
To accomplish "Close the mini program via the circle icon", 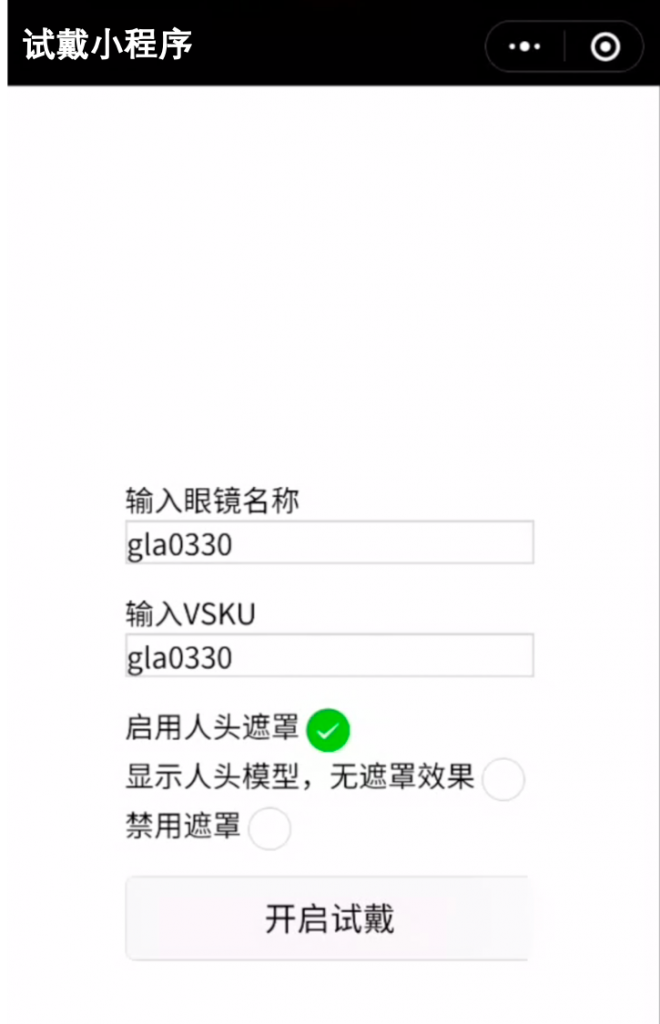I will [605, 47].
